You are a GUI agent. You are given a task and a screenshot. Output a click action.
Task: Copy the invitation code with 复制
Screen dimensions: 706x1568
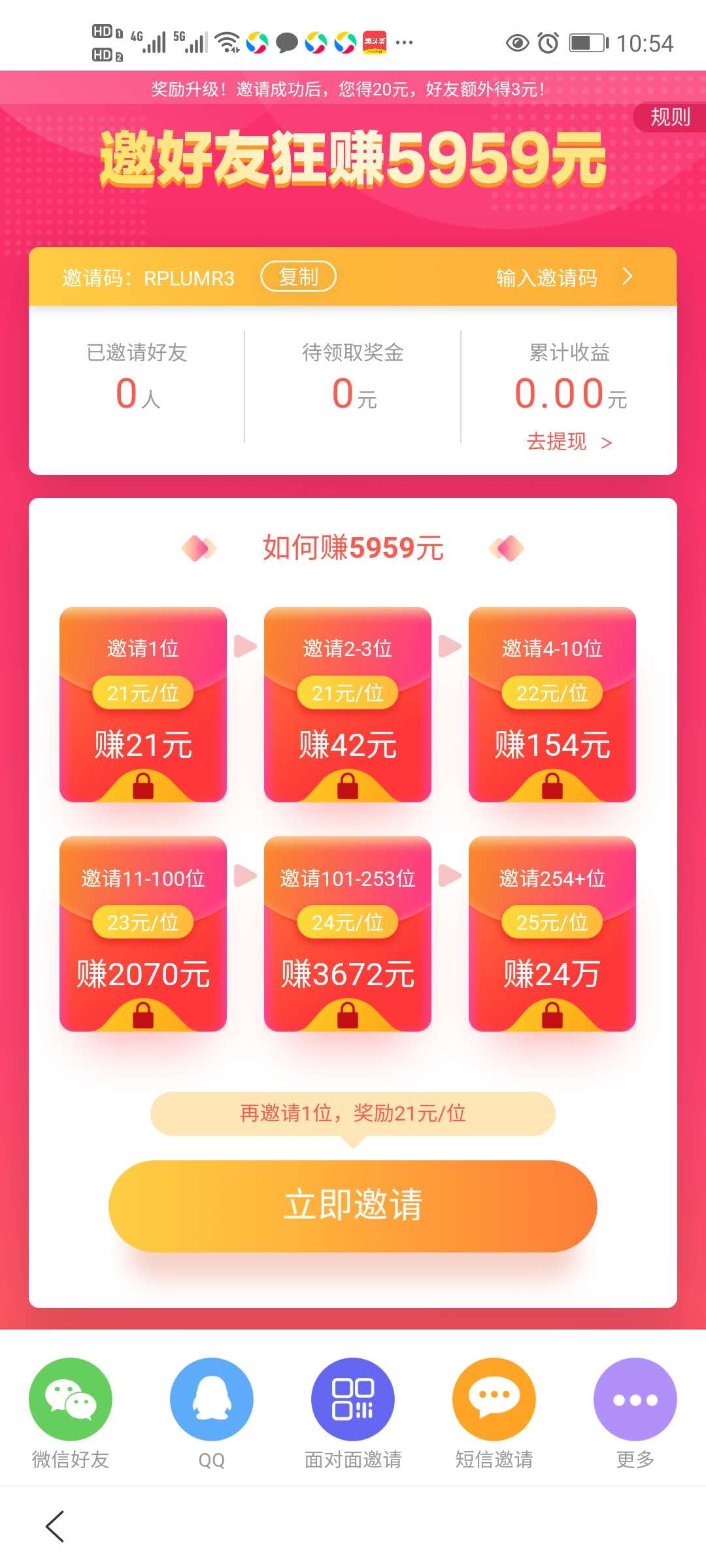coord(298,277)
